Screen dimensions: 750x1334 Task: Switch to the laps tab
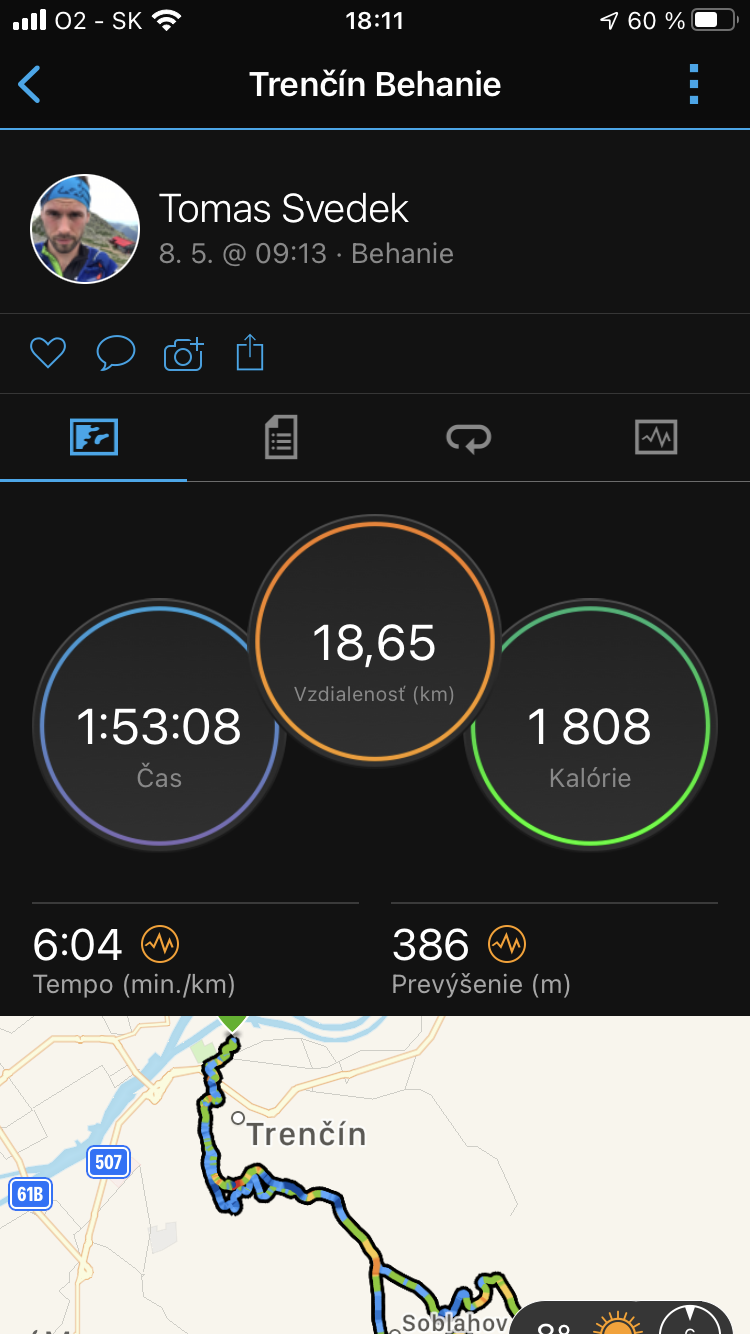(468, 438)
